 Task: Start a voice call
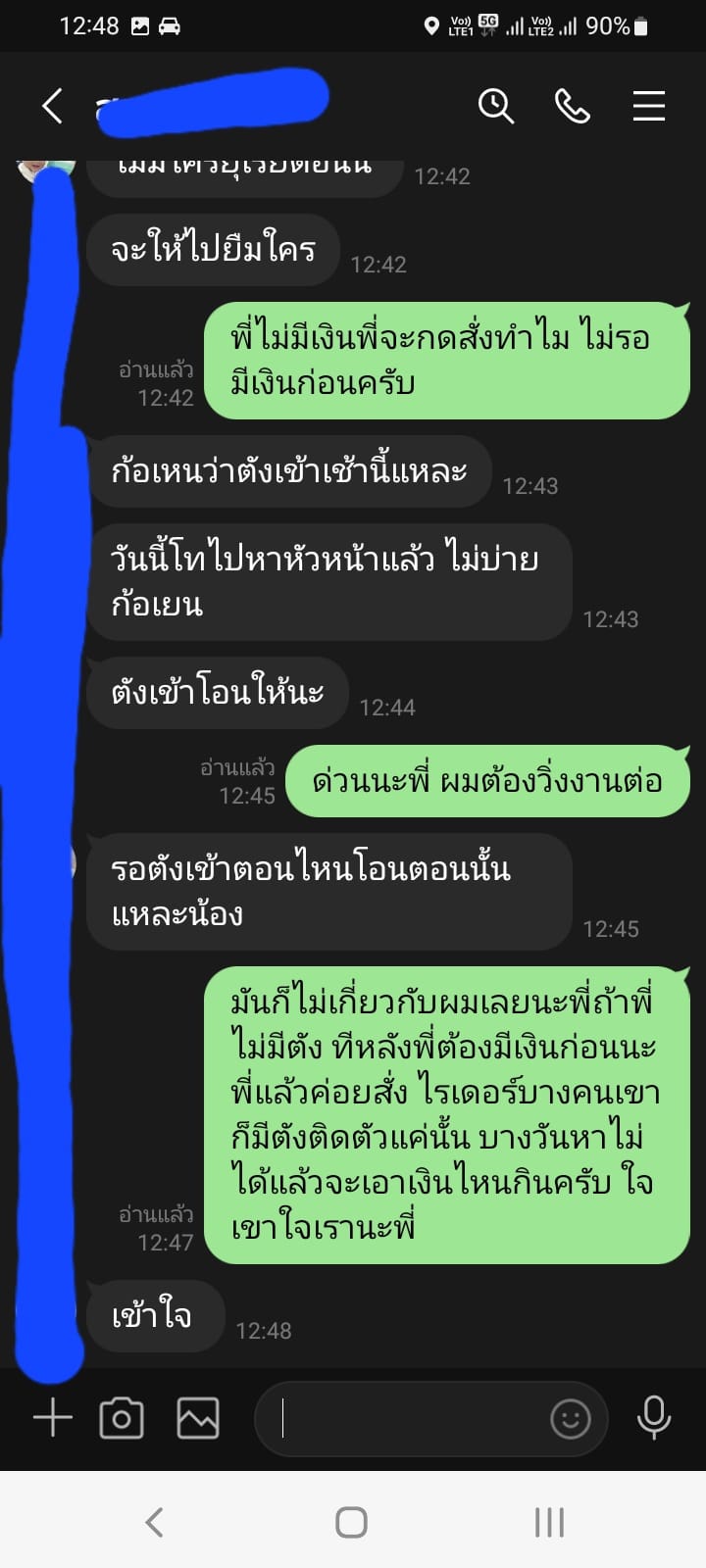[572, 106]
